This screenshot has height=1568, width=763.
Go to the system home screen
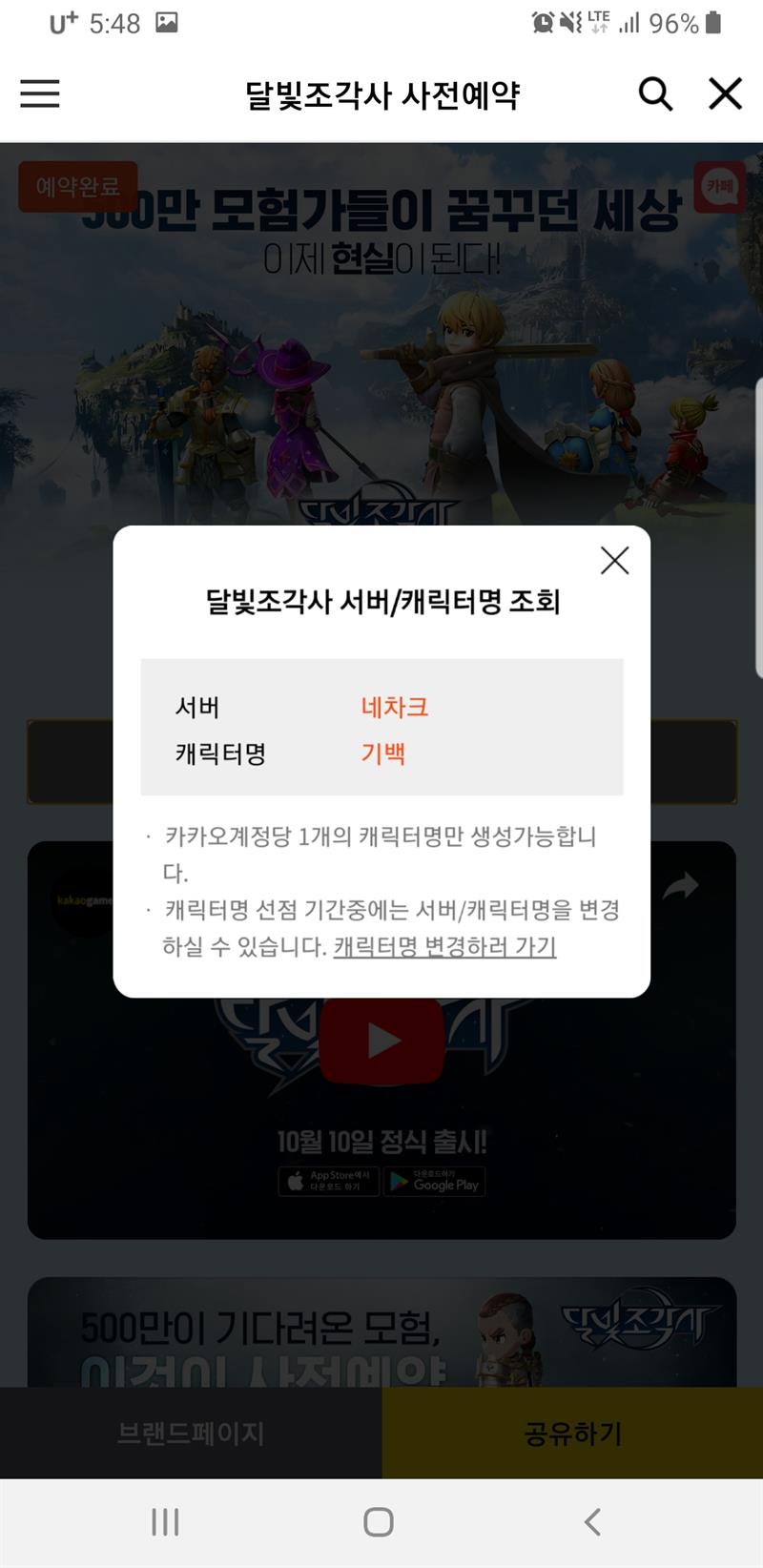click(x=379, y=1521)
